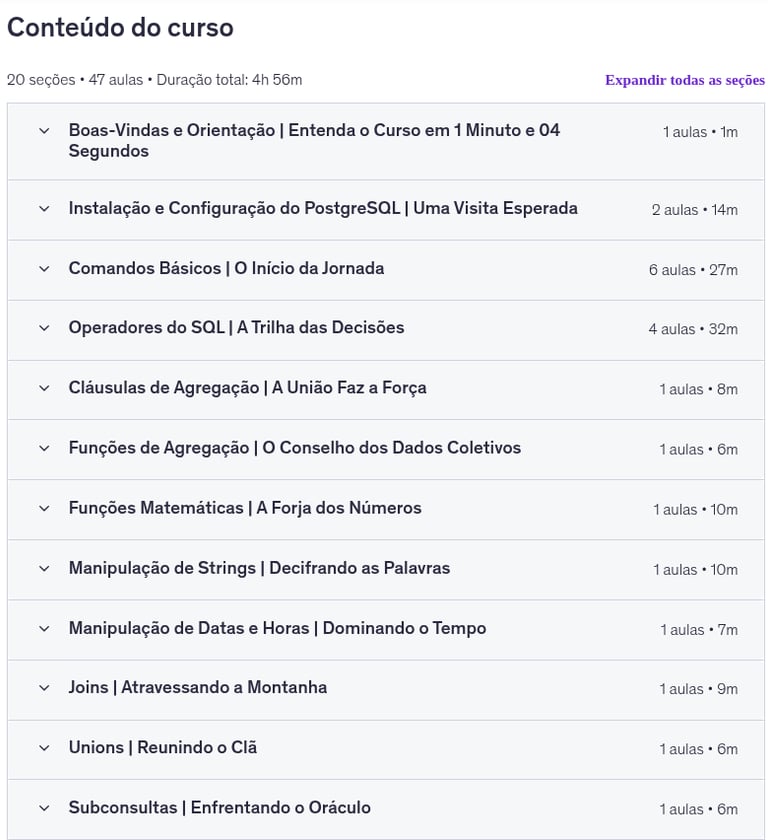
Task: Expand 'Manipulação de Strings' section
Action: point(259,568)
